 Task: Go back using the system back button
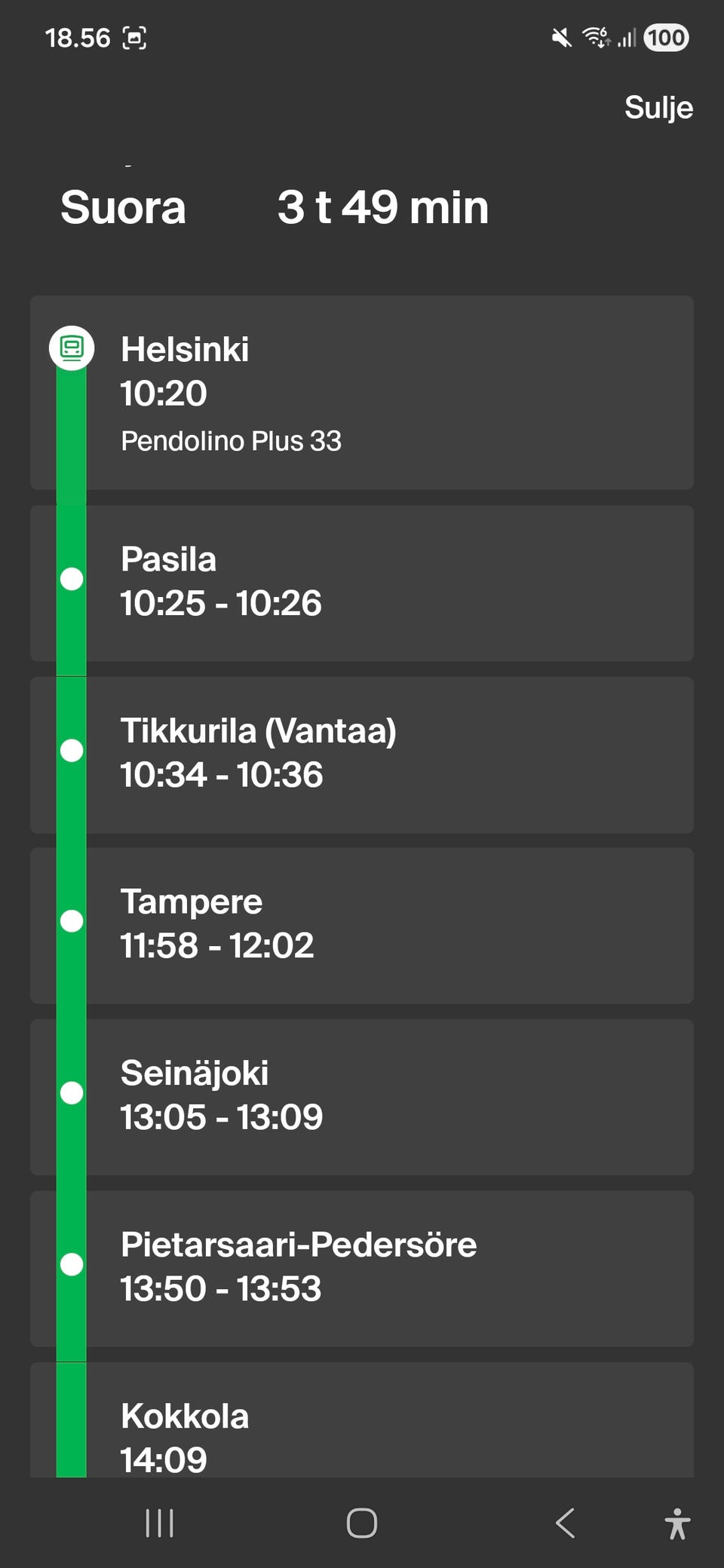point(565,1523)
